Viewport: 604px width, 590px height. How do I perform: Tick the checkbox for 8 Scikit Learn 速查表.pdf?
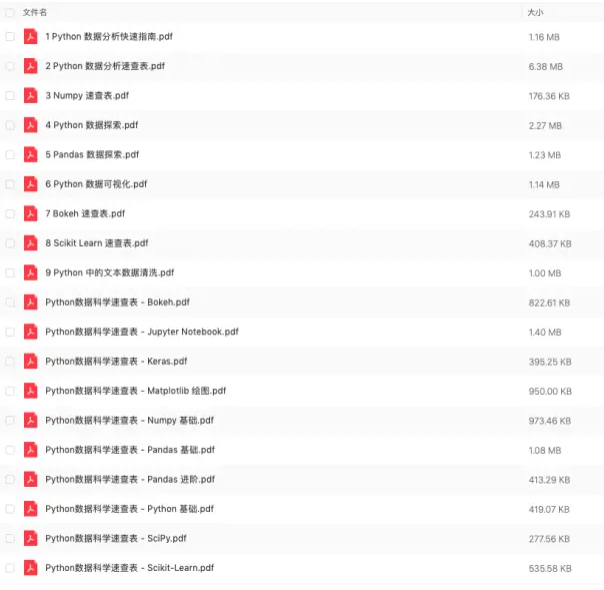[x=10, y=243]
